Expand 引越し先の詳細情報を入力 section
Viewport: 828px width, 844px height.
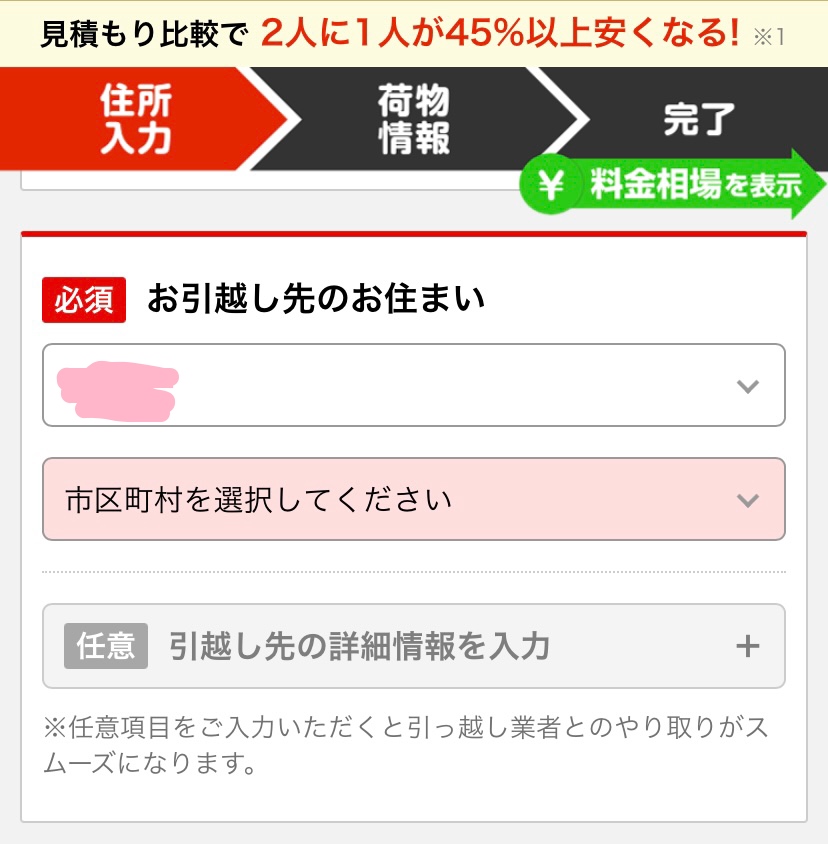(x=413, y=647)
